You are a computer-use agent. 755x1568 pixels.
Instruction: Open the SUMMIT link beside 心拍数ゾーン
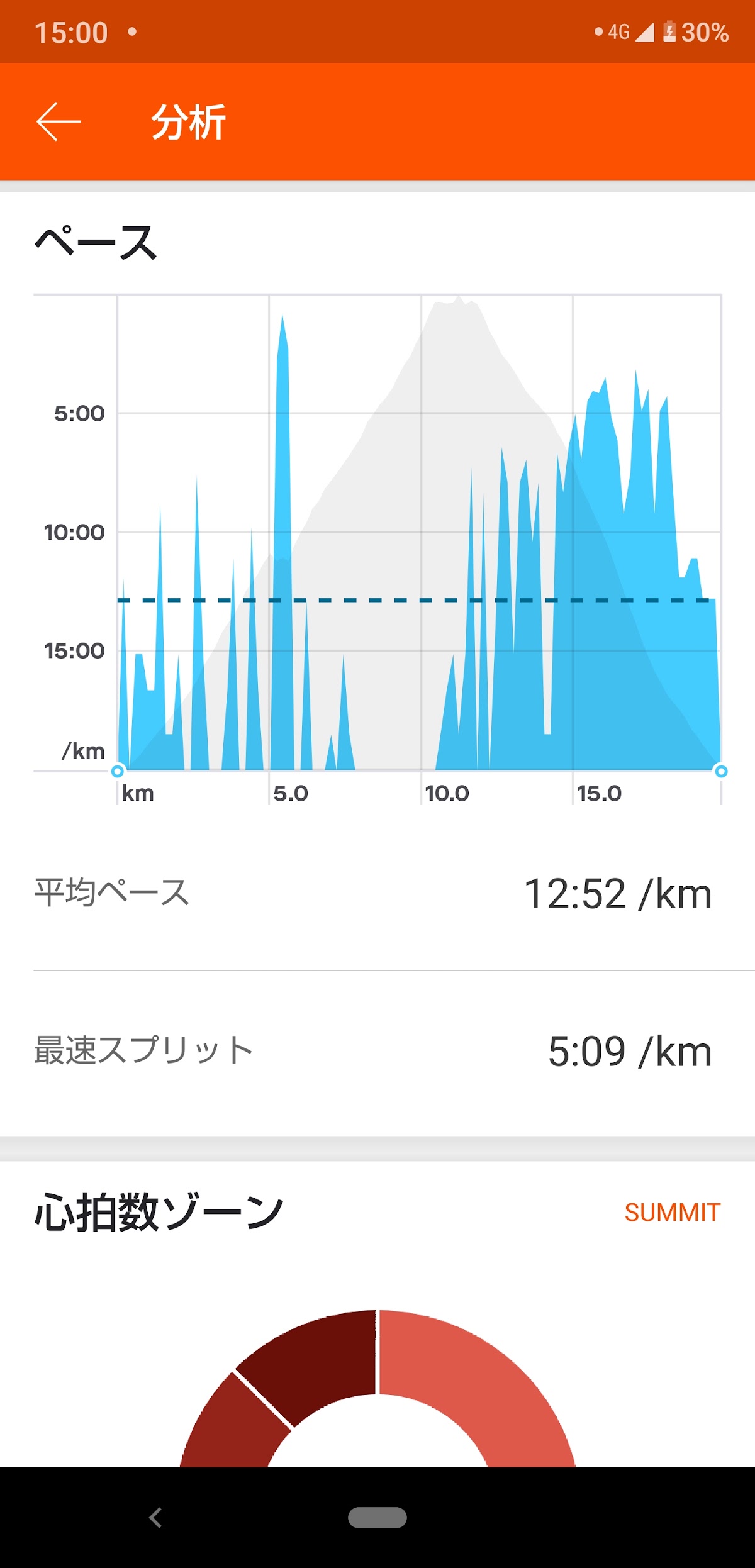pos(672,1212)
